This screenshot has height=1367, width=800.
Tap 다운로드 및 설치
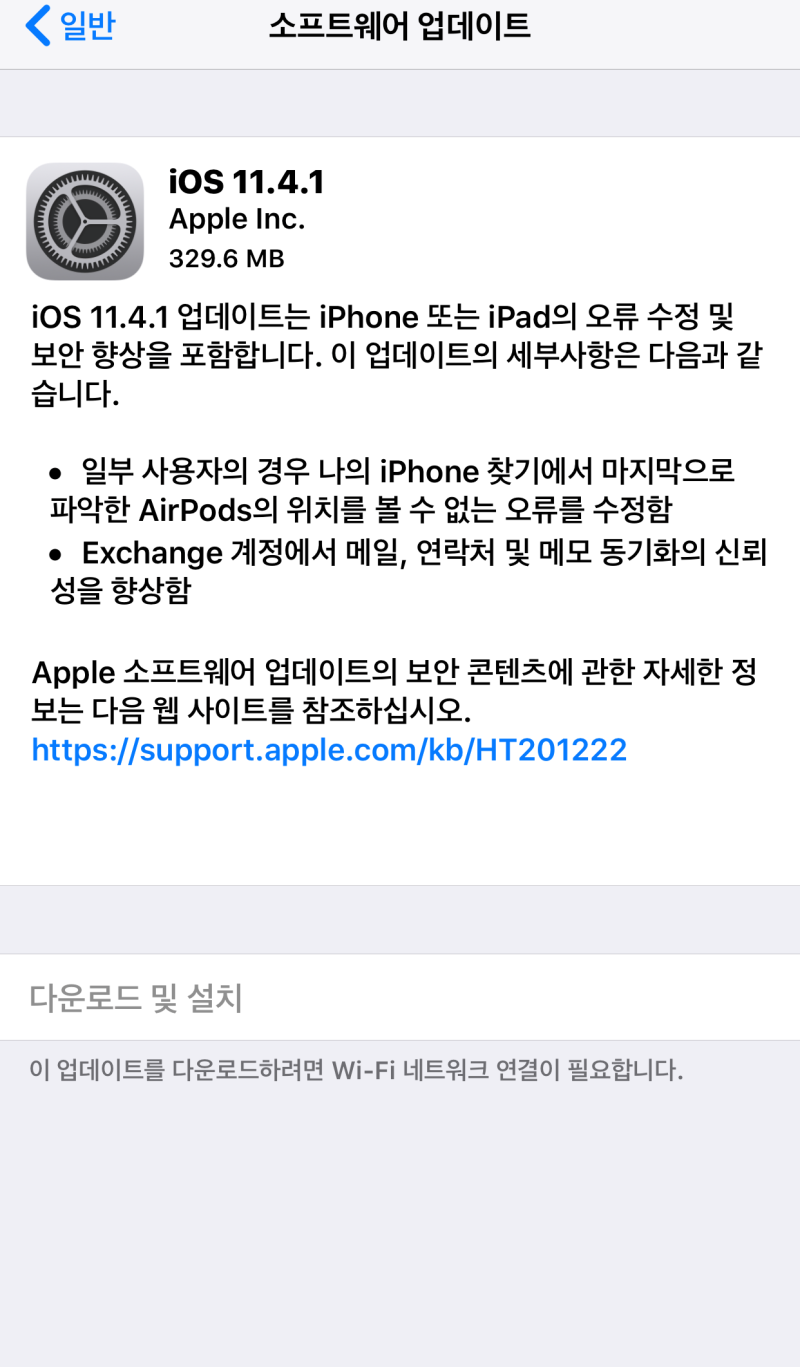tap(400, 997)
